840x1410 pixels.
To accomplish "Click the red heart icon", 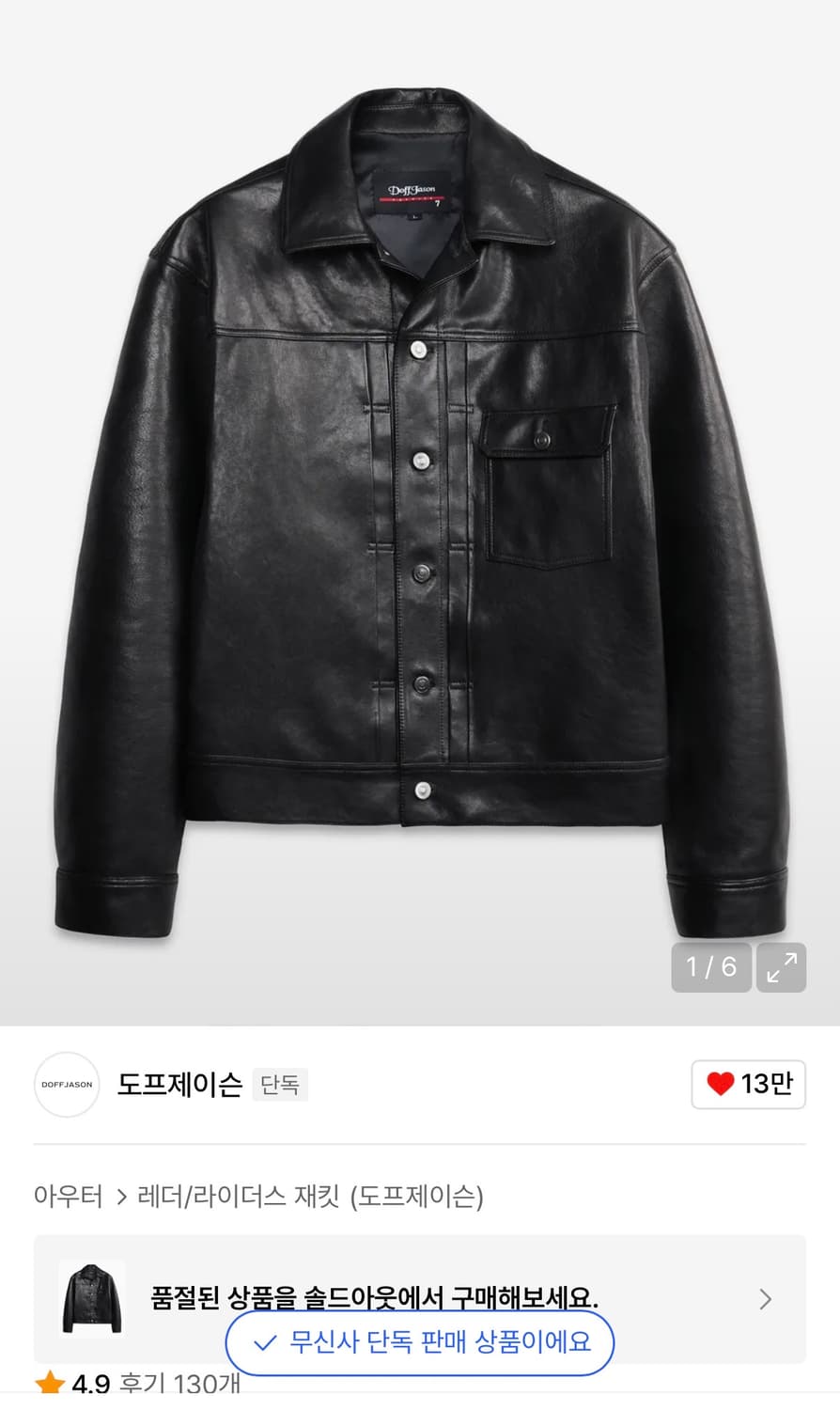I will (x=720, y=1083).
